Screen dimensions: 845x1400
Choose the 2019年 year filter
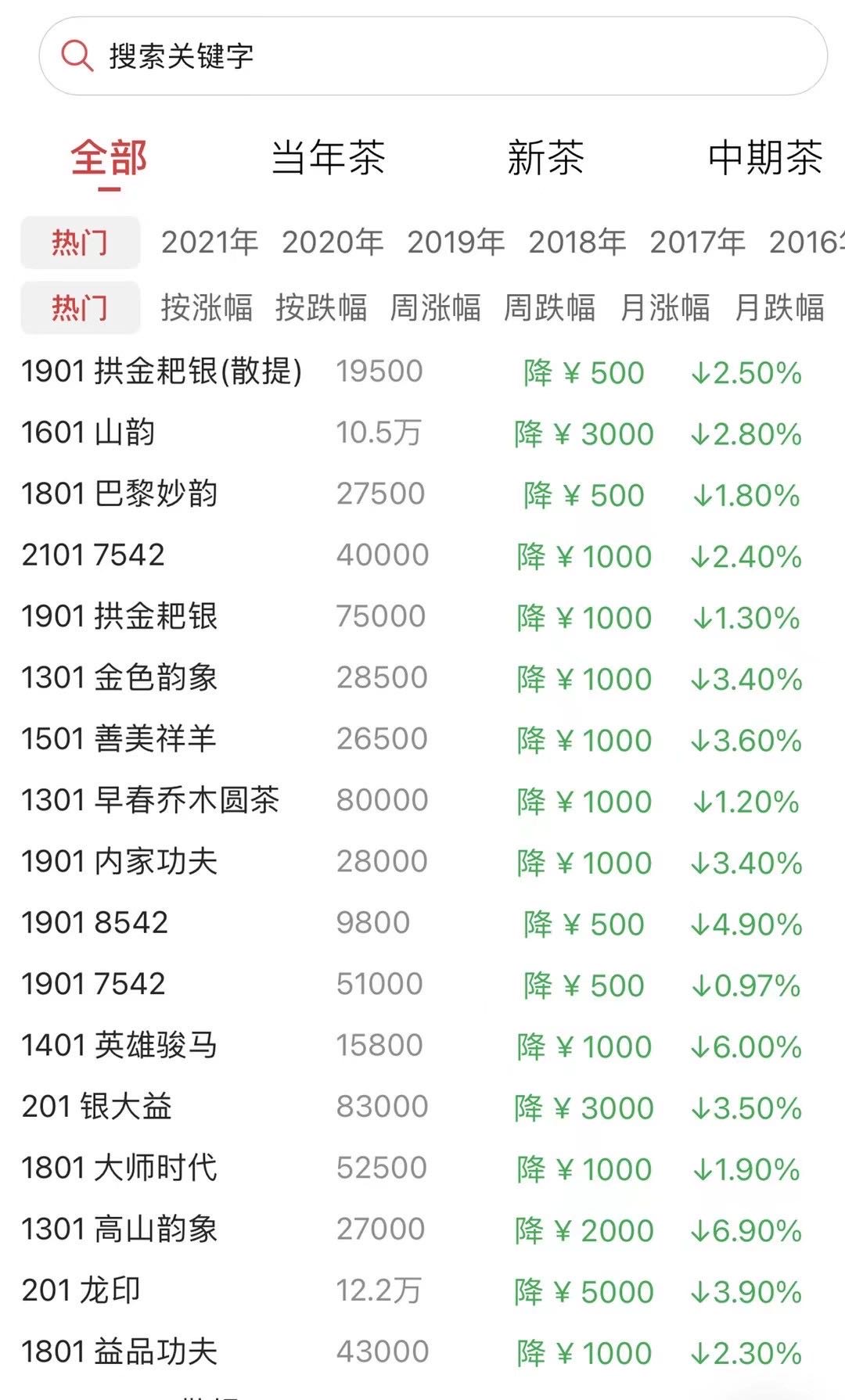(x=455, y=242)
